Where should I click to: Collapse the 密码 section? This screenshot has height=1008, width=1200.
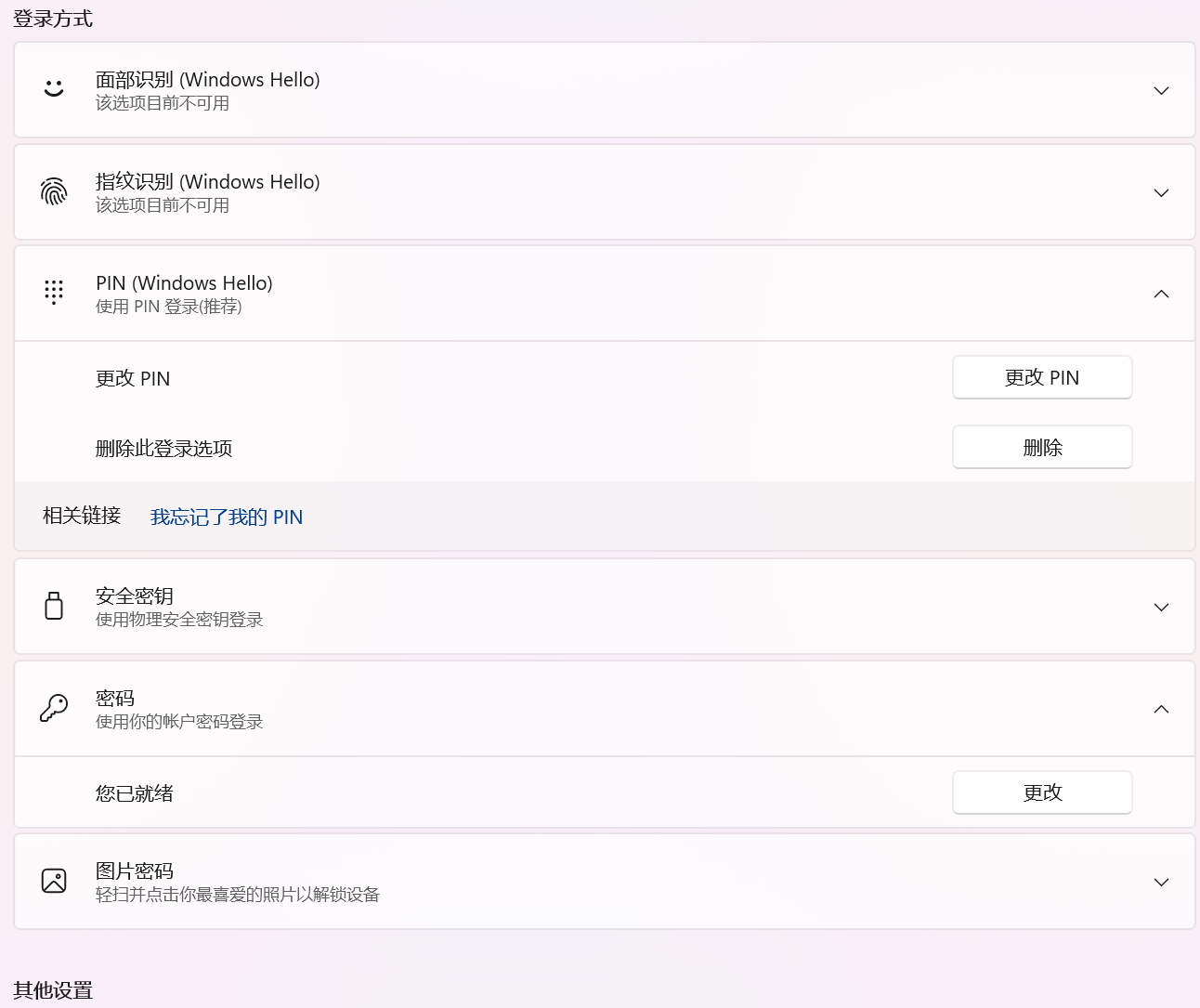1160,709
